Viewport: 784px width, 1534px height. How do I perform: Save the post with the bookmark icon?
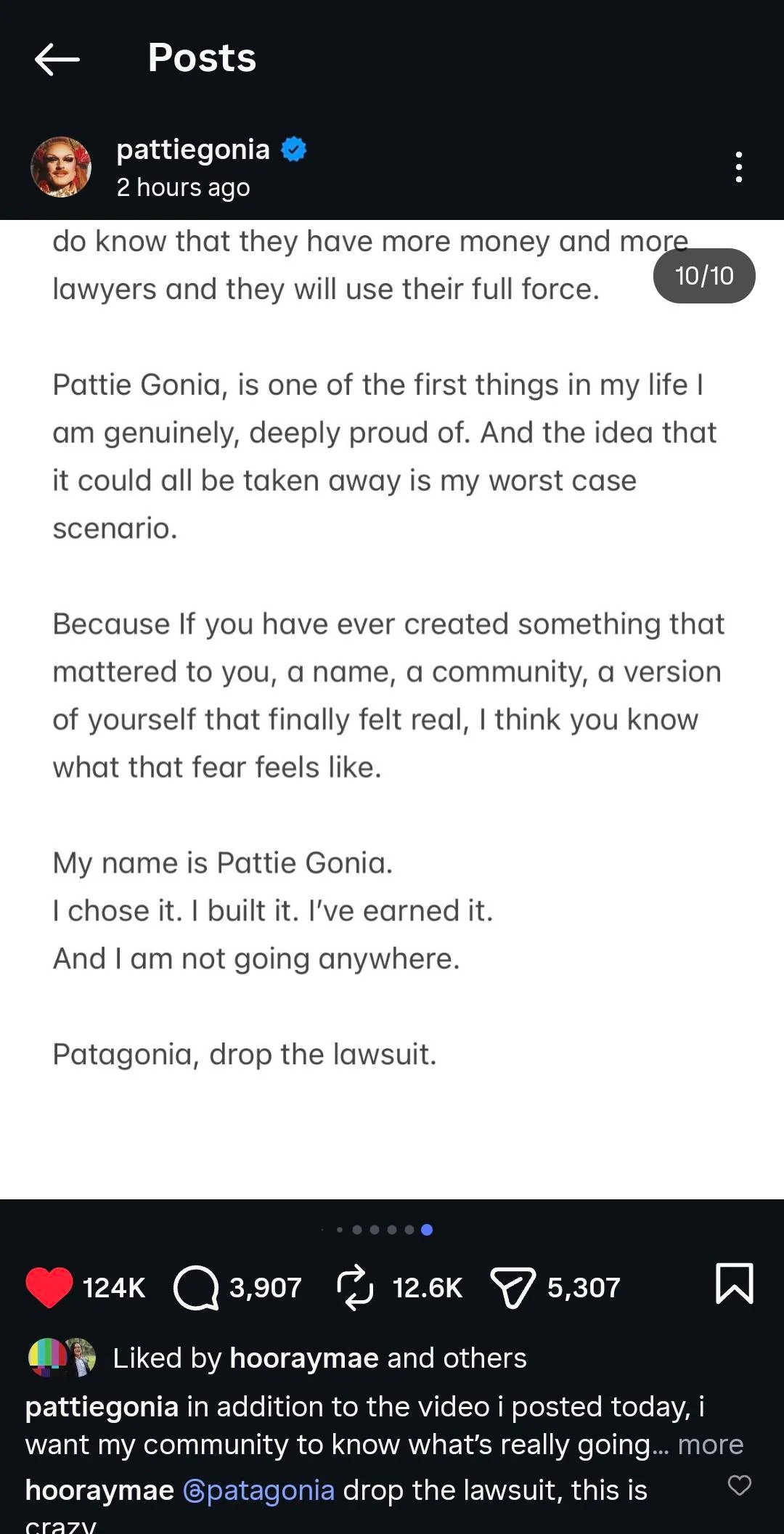[735, 1284]
